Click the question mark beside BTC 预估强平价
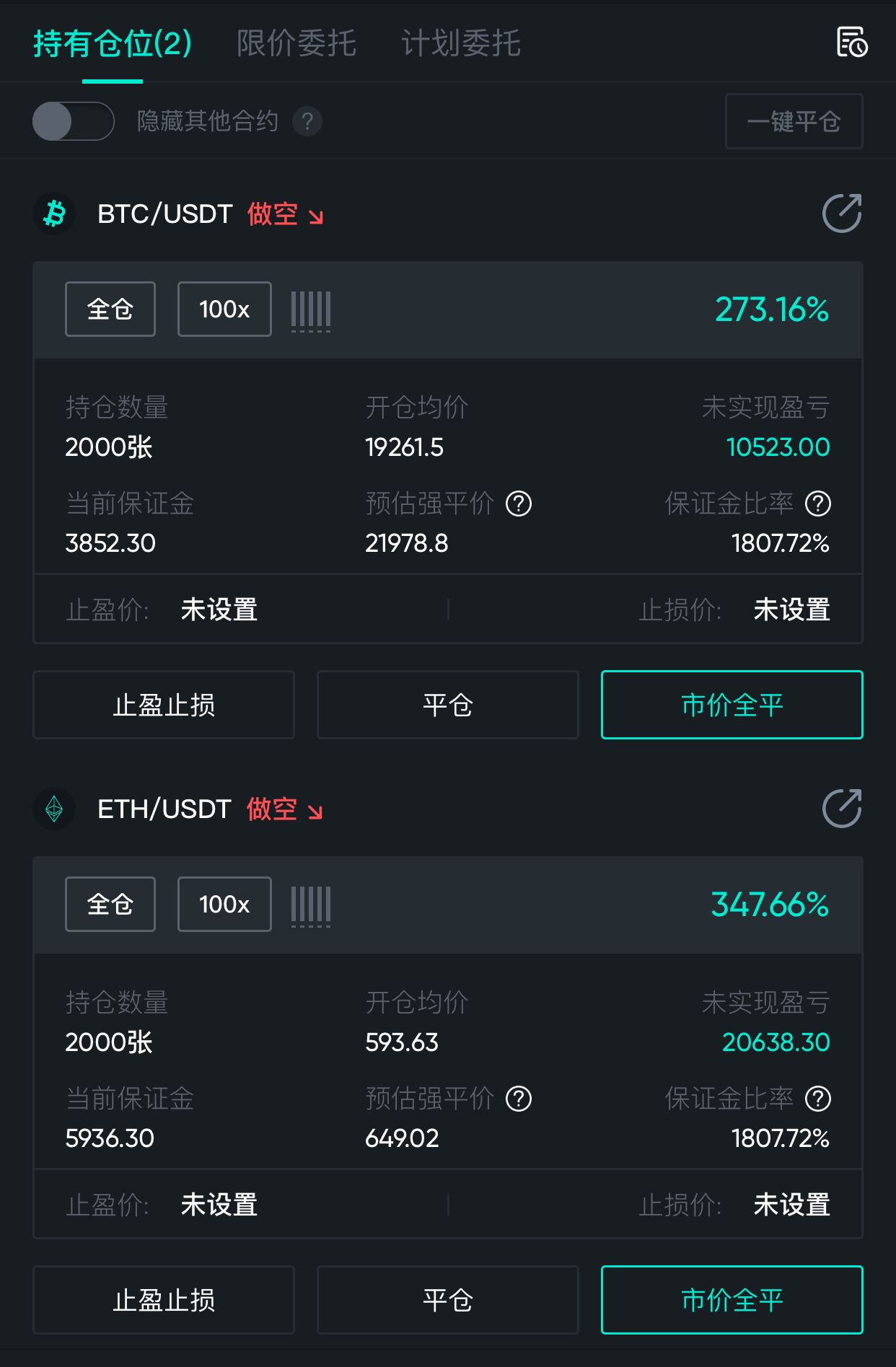The width and height of the screenshot is (896, 1367). [518, 505]
